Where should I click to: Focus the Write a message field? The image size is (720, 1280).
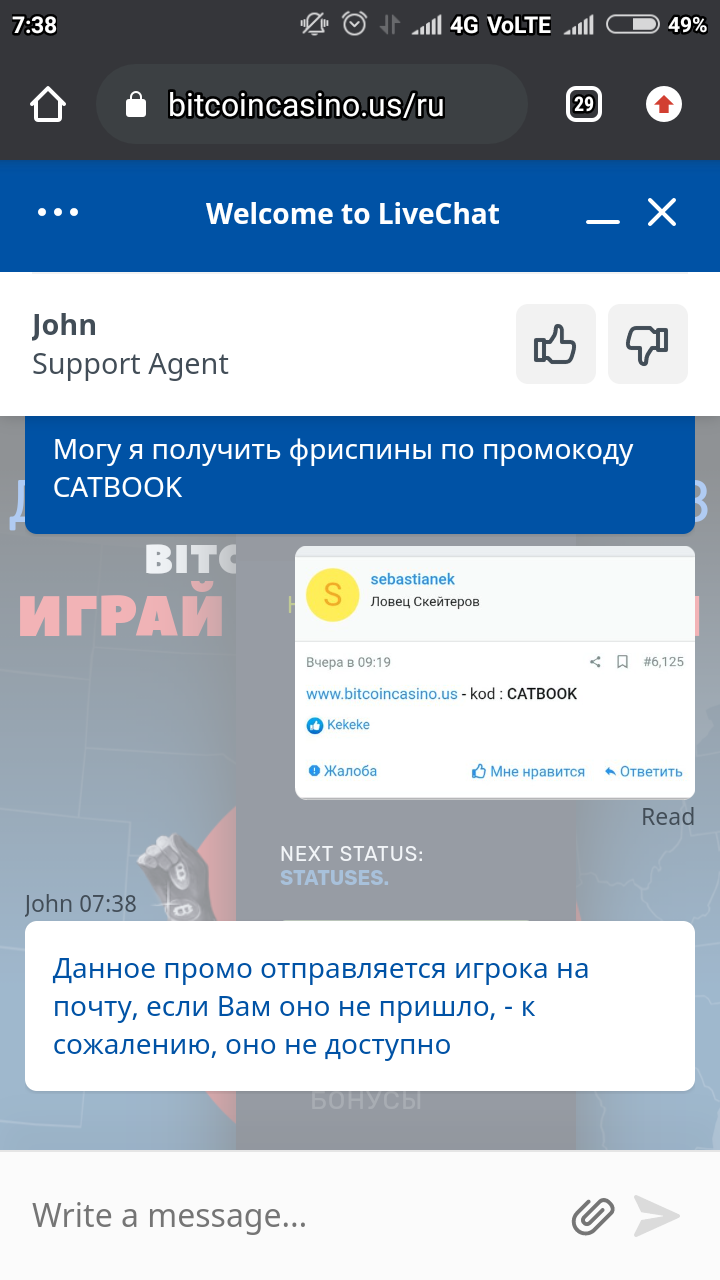point(290,1216)
